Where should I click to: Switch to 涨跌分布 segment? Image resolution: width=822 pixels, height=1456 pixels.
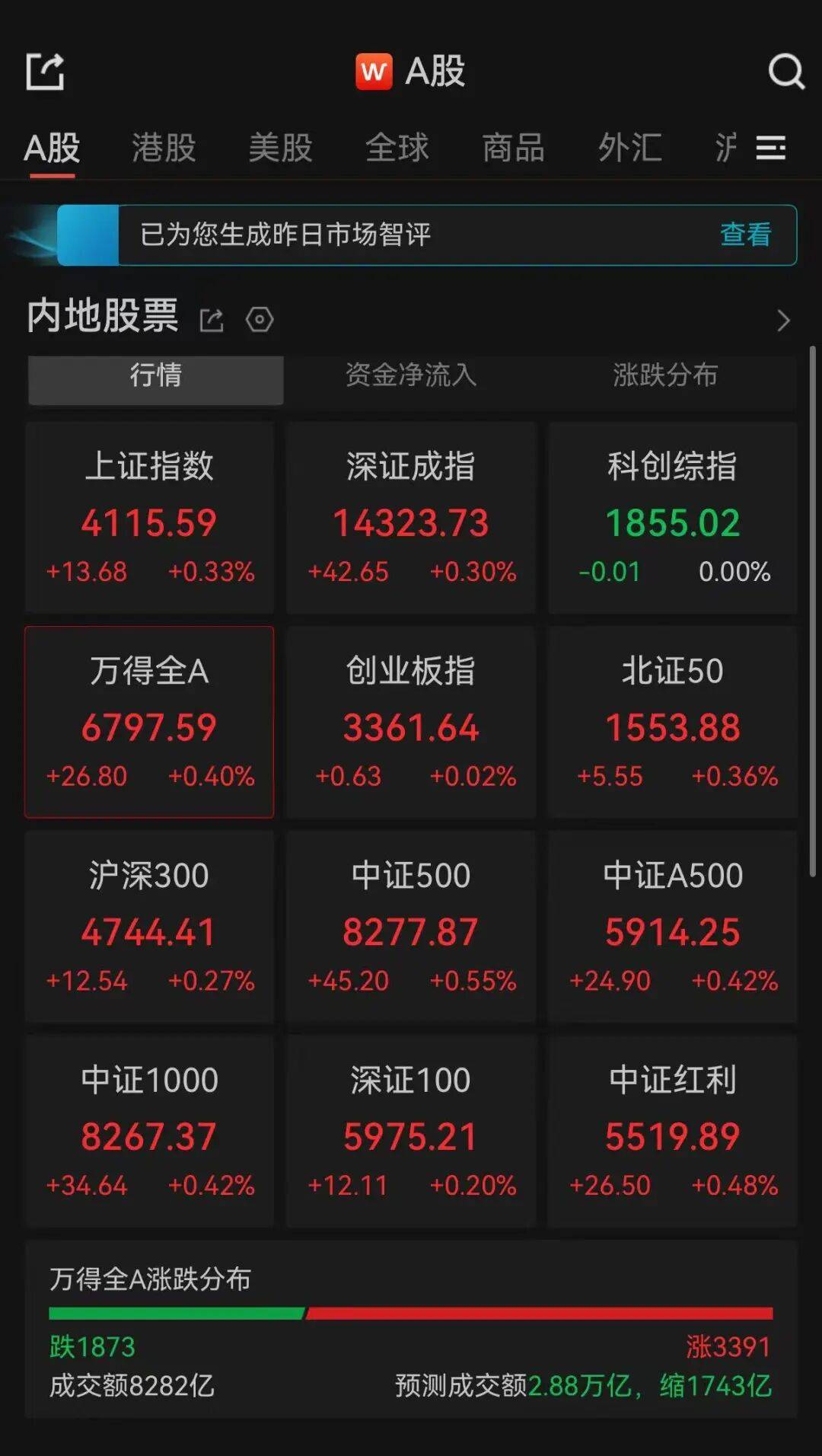(x=665, y=375)
